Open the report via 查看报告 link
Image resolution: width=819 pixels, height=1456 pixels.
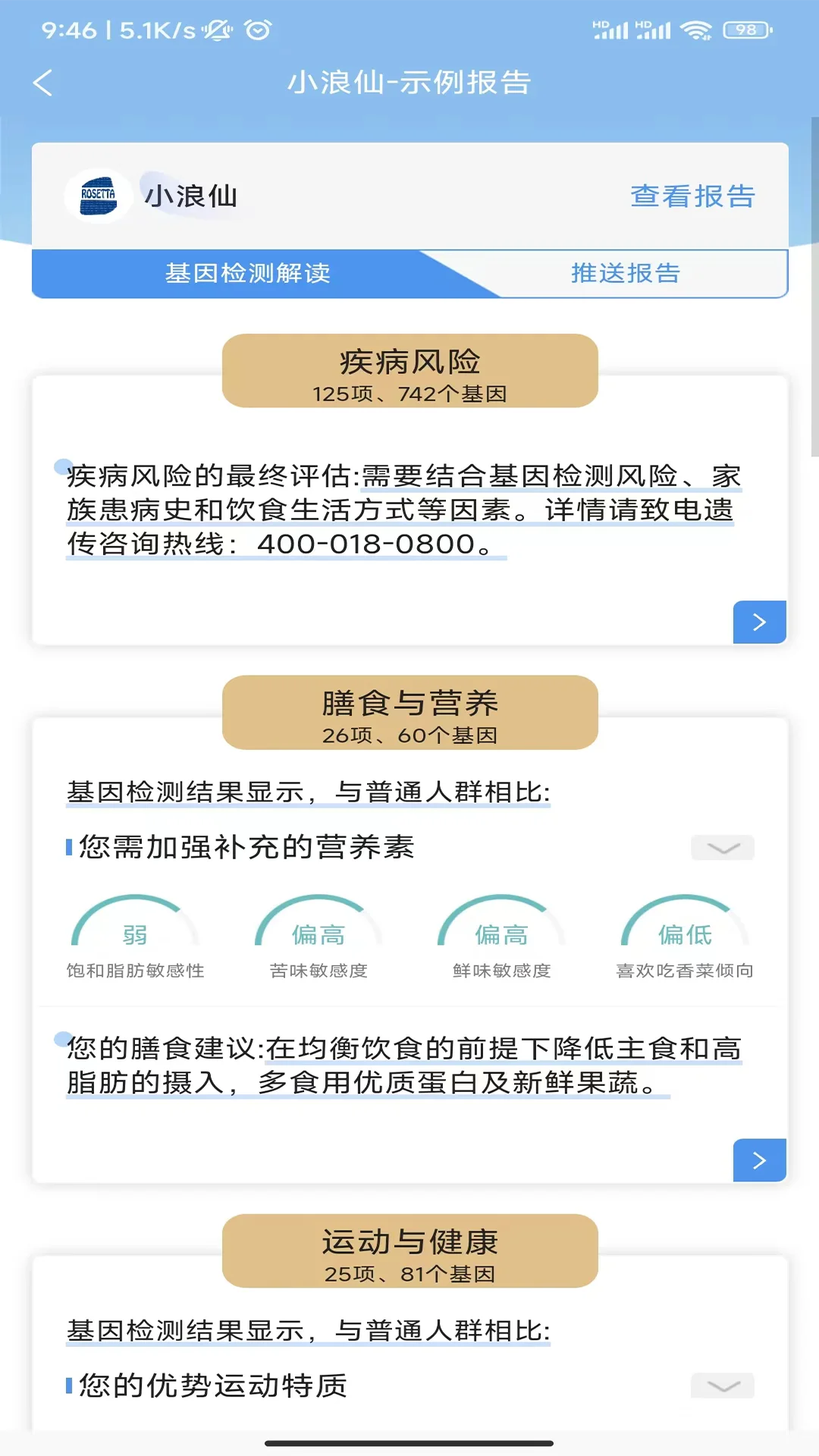(x=692, y=196)
